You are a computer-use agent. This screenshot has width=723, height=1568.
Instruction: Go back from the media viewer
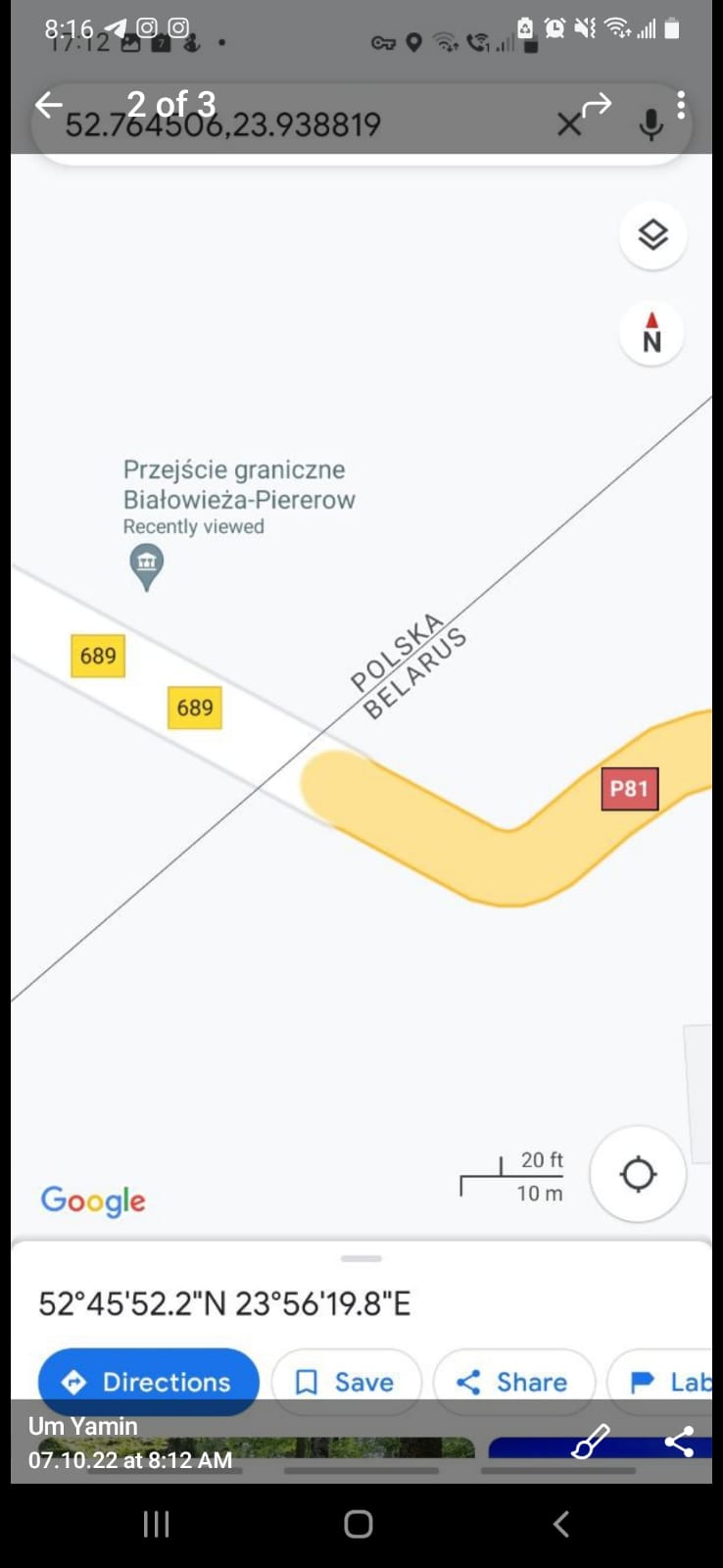pyautogui.click(x=48, y=105)
